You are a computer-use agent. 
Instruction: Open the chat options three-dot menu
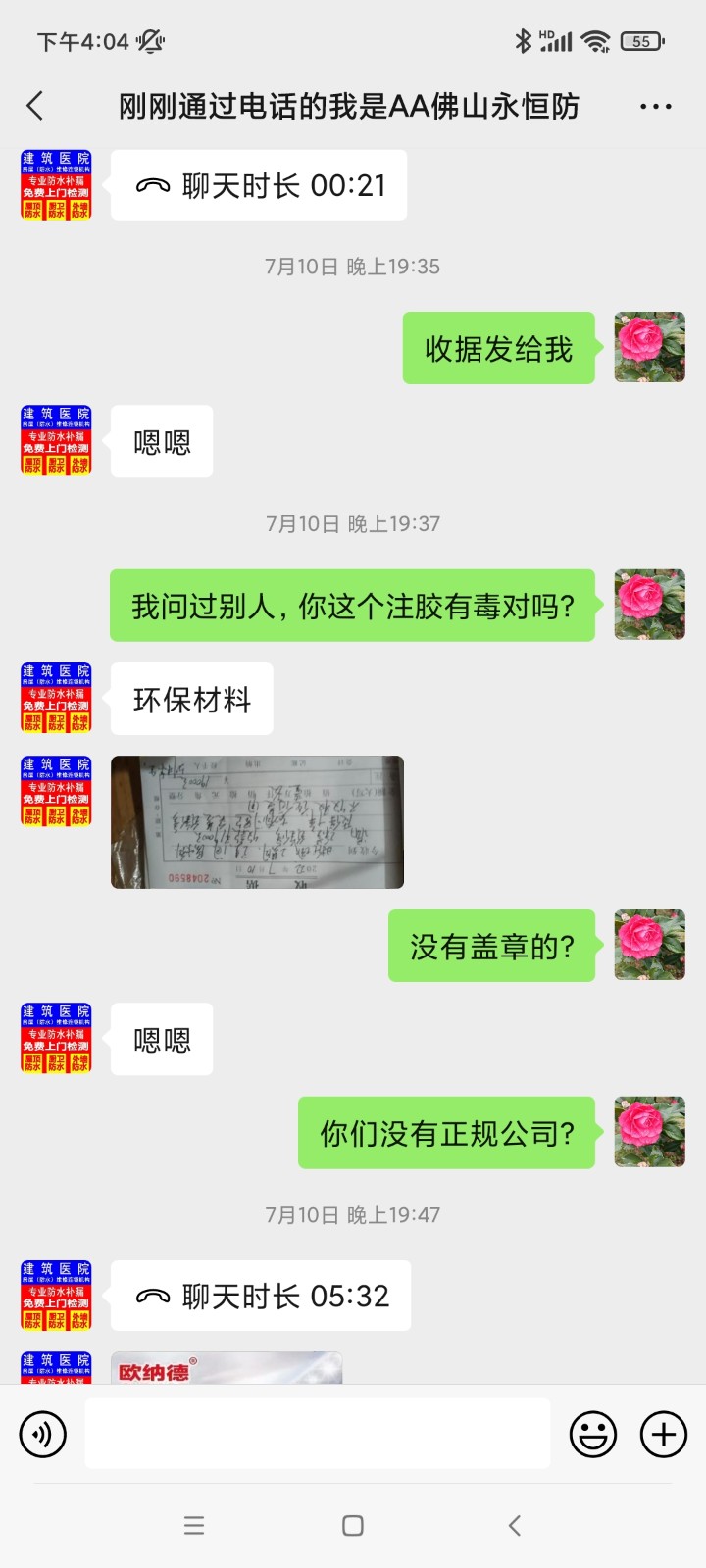click(655, 106)
